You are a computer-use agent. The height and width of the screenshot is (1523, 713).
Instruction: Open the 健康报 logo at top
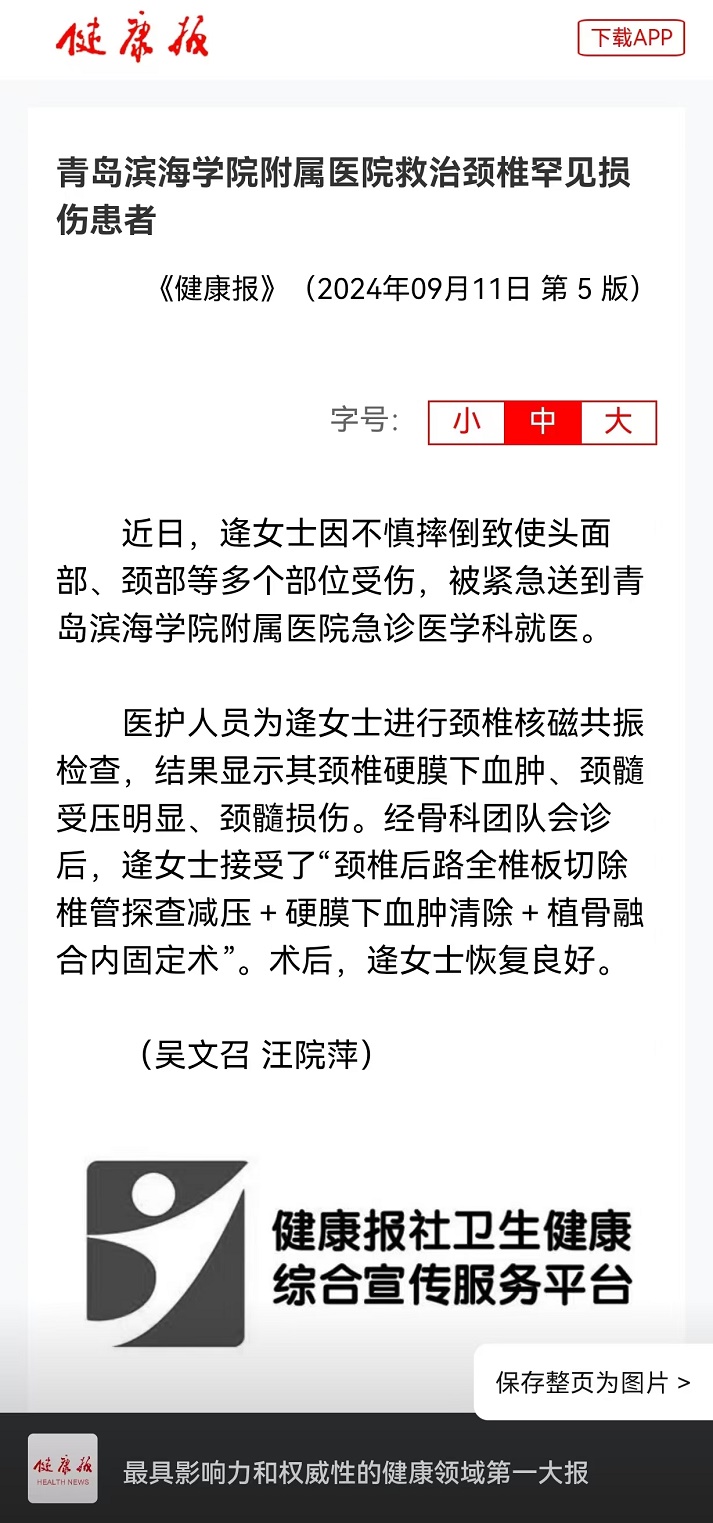pyautogui.click(x=132, y=39)
